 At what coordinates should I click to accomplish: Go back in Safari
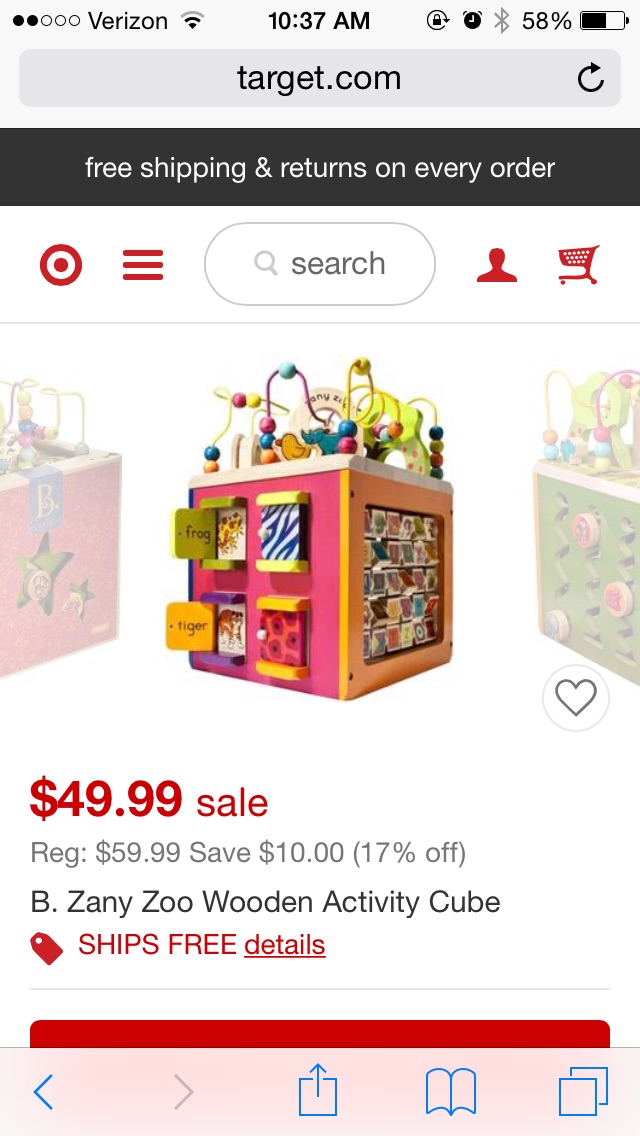43,1092
